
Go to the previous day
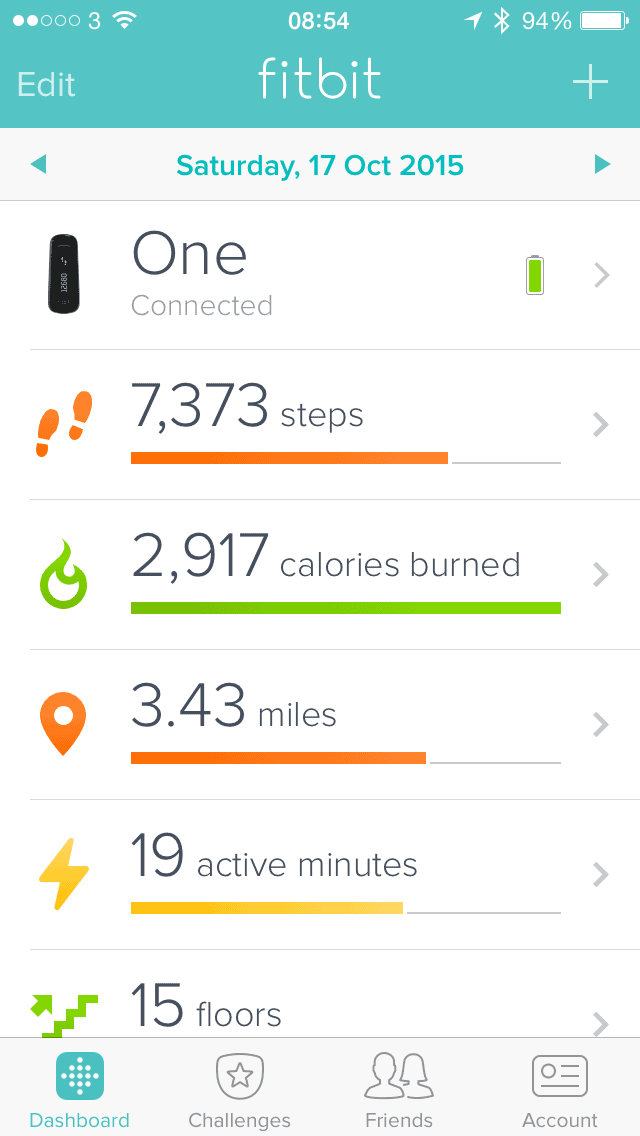tap(38, 166)
